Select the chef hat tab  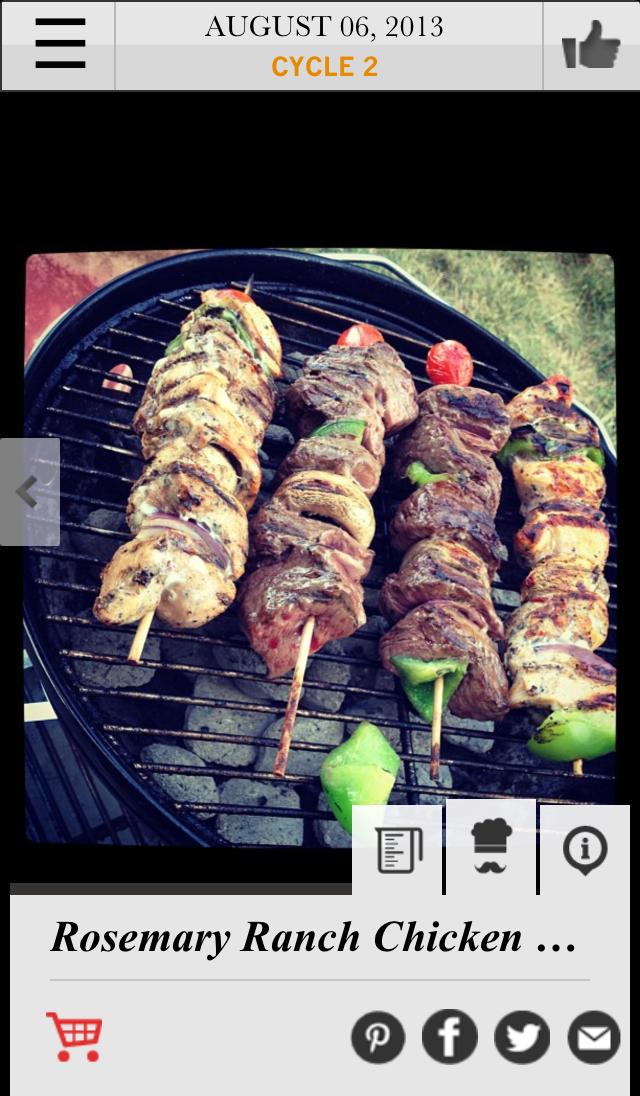(491, 848)
